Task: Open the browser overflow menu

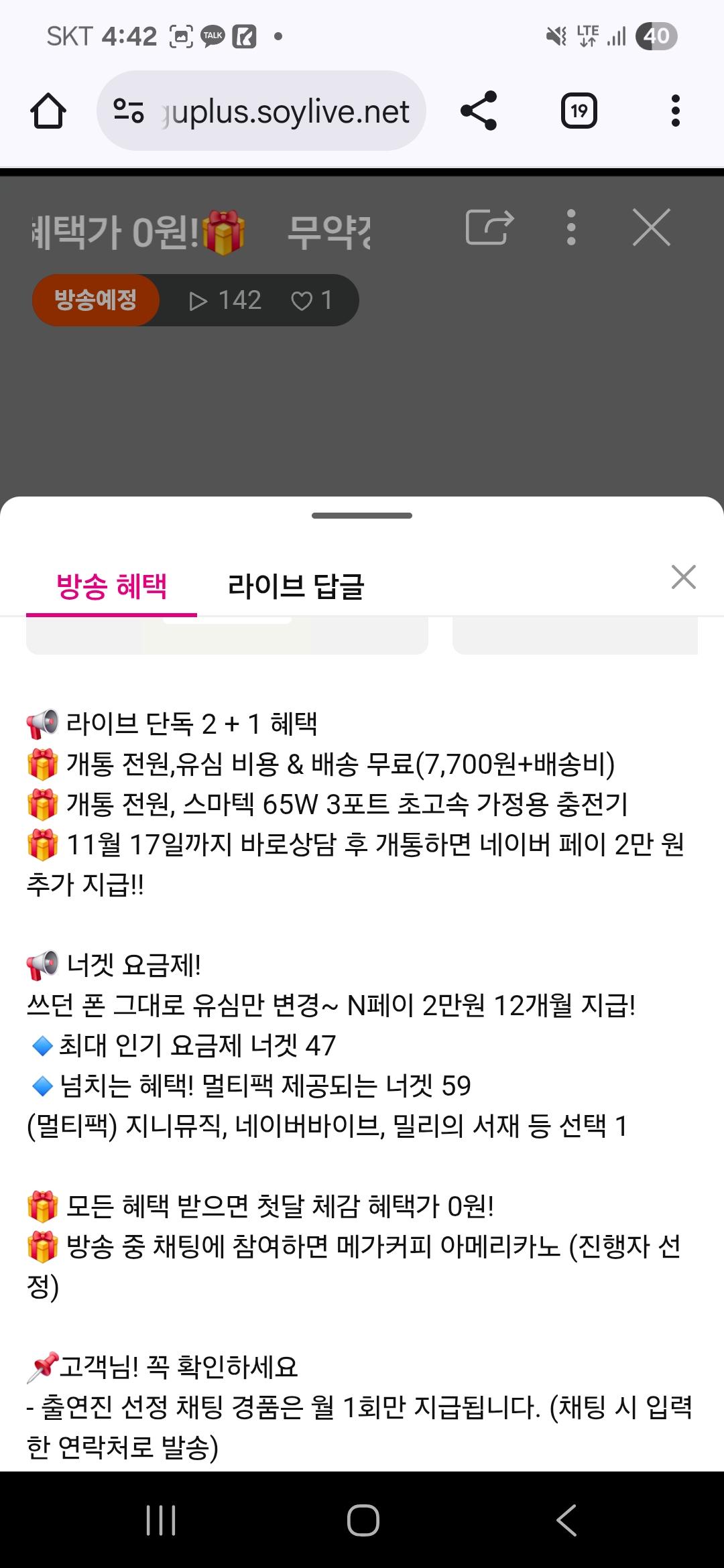Action: (x=675, y=111)
